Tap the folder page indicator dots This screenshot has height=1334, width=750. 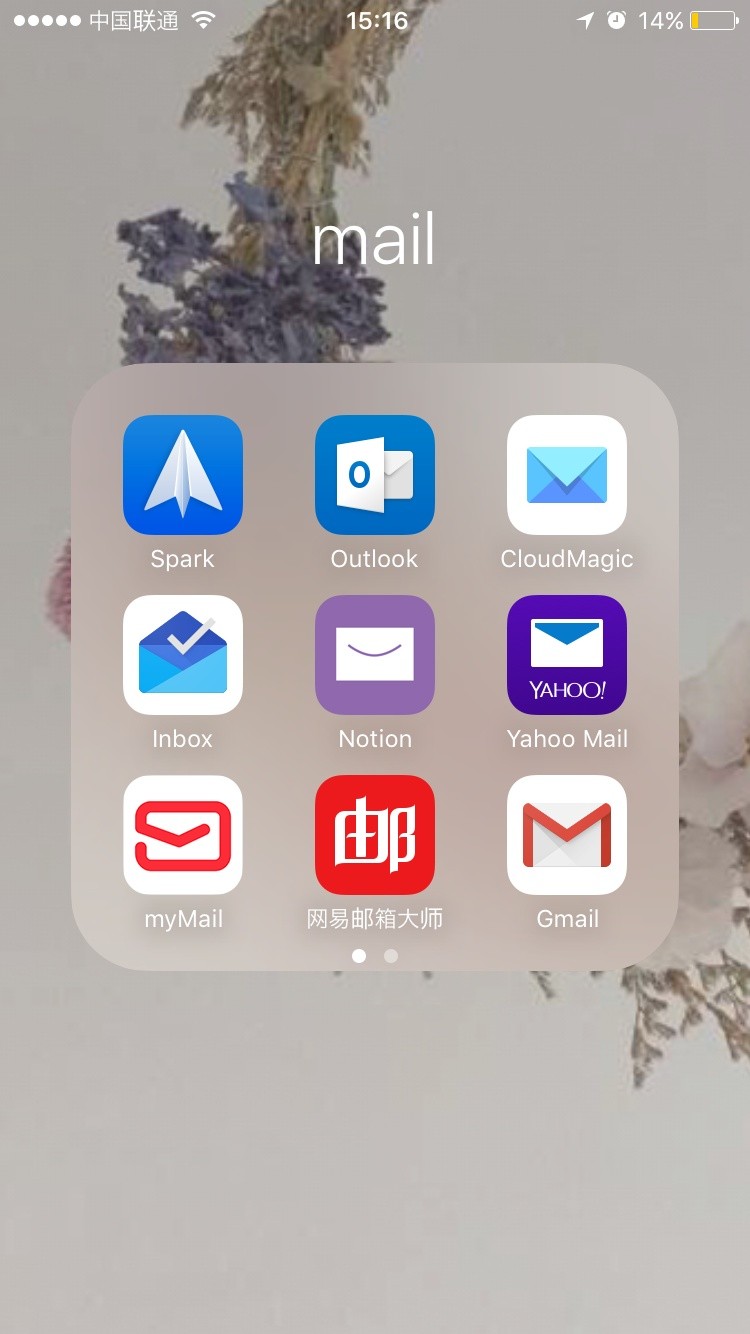[x=375, y=956]
